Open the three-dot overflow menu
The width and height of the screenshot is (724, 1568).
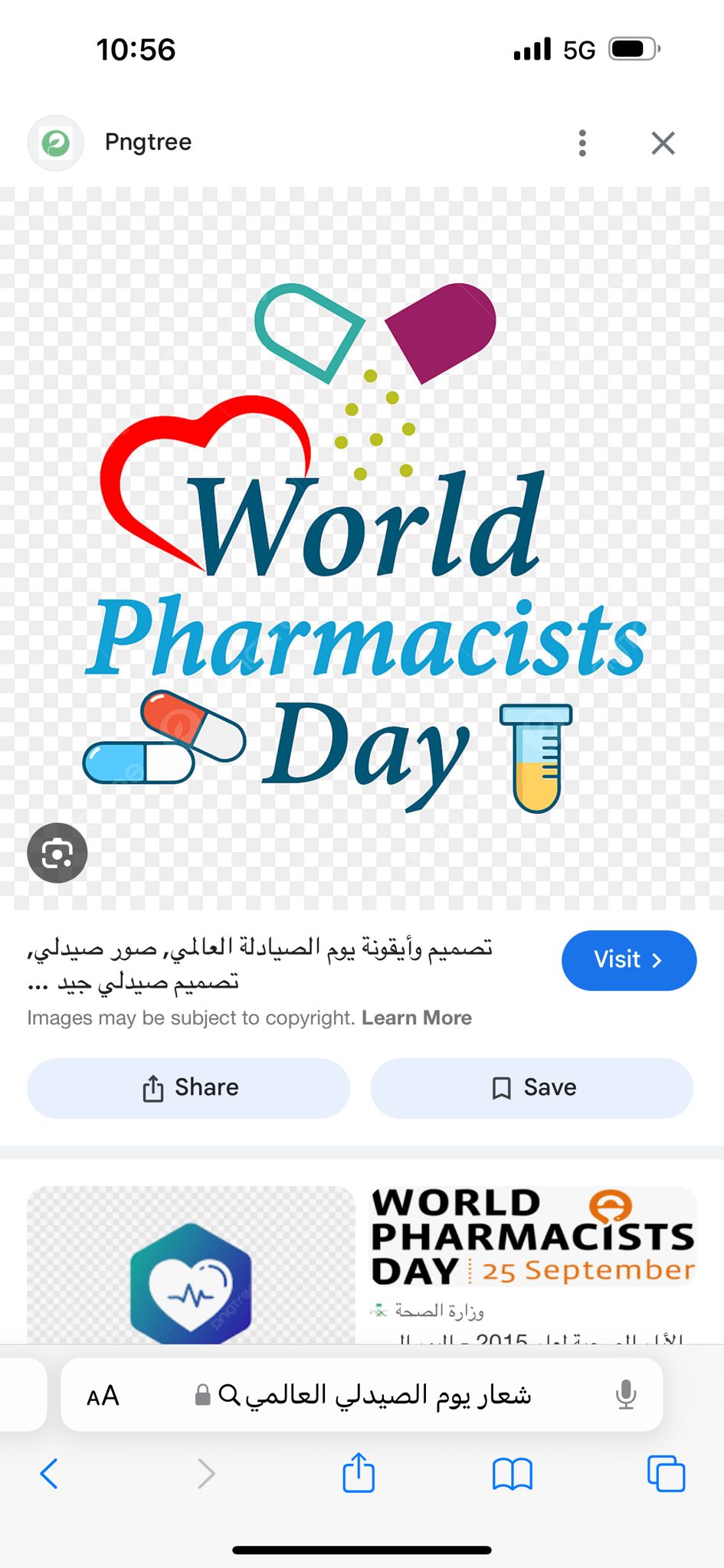[582, 143]
